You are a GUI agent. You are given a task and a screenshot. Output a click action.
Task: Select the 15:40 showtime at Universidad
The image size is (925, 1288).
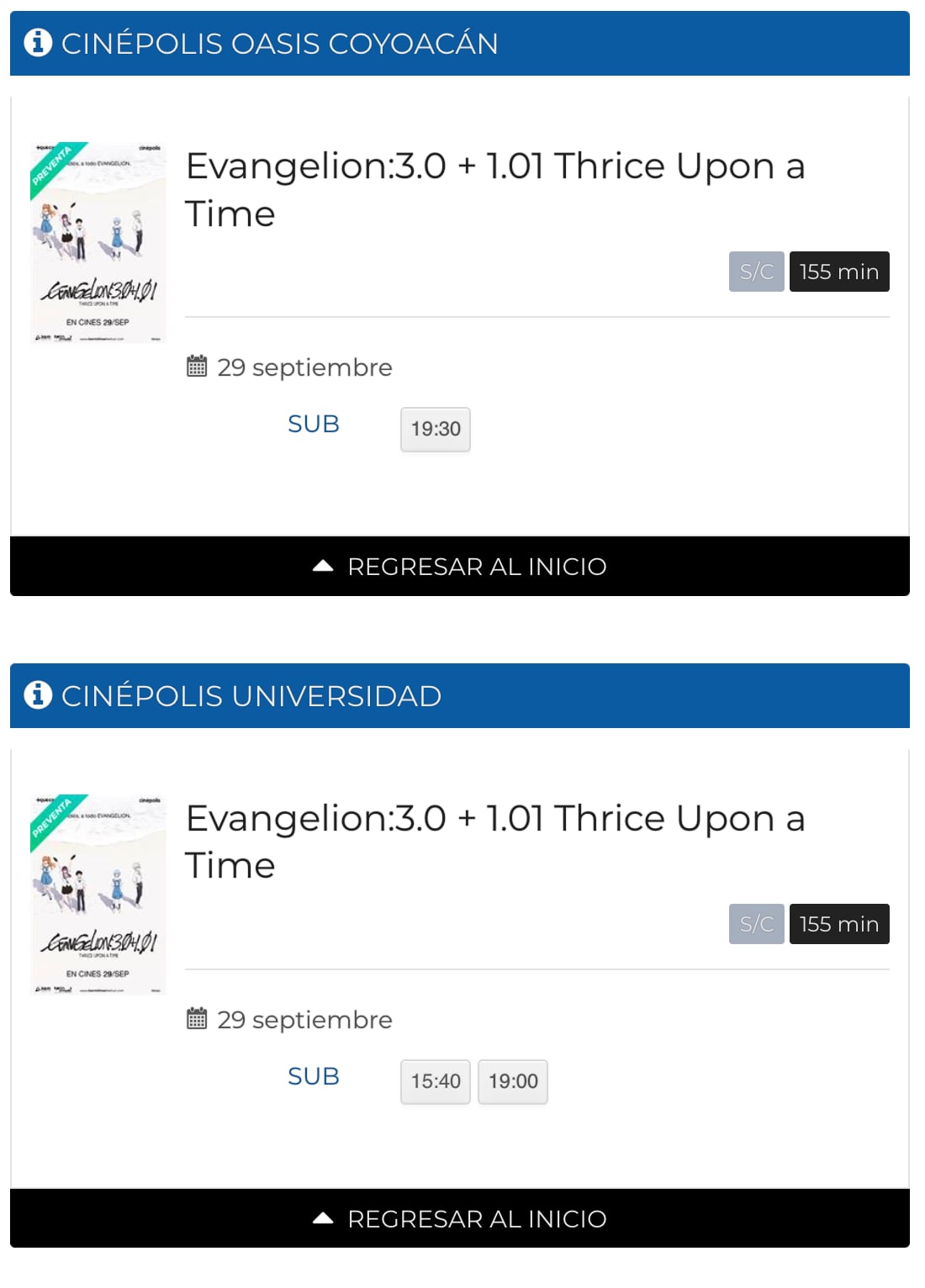point(435,1082)
